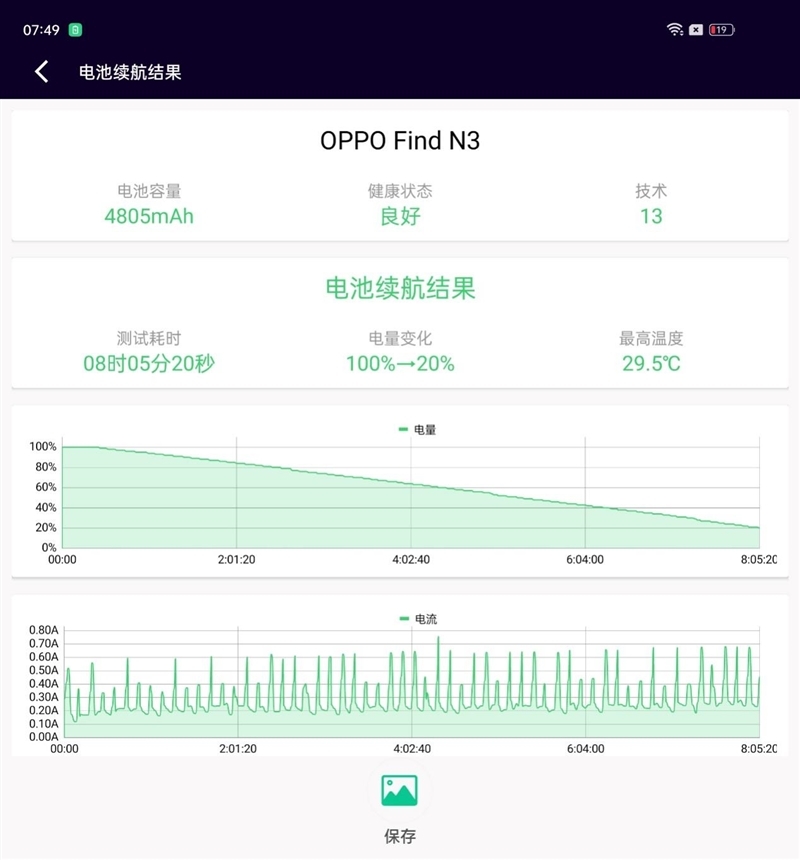Select the 电池续航结果 section header
This screenshot has width=800, height=860.
click(400, 290)
